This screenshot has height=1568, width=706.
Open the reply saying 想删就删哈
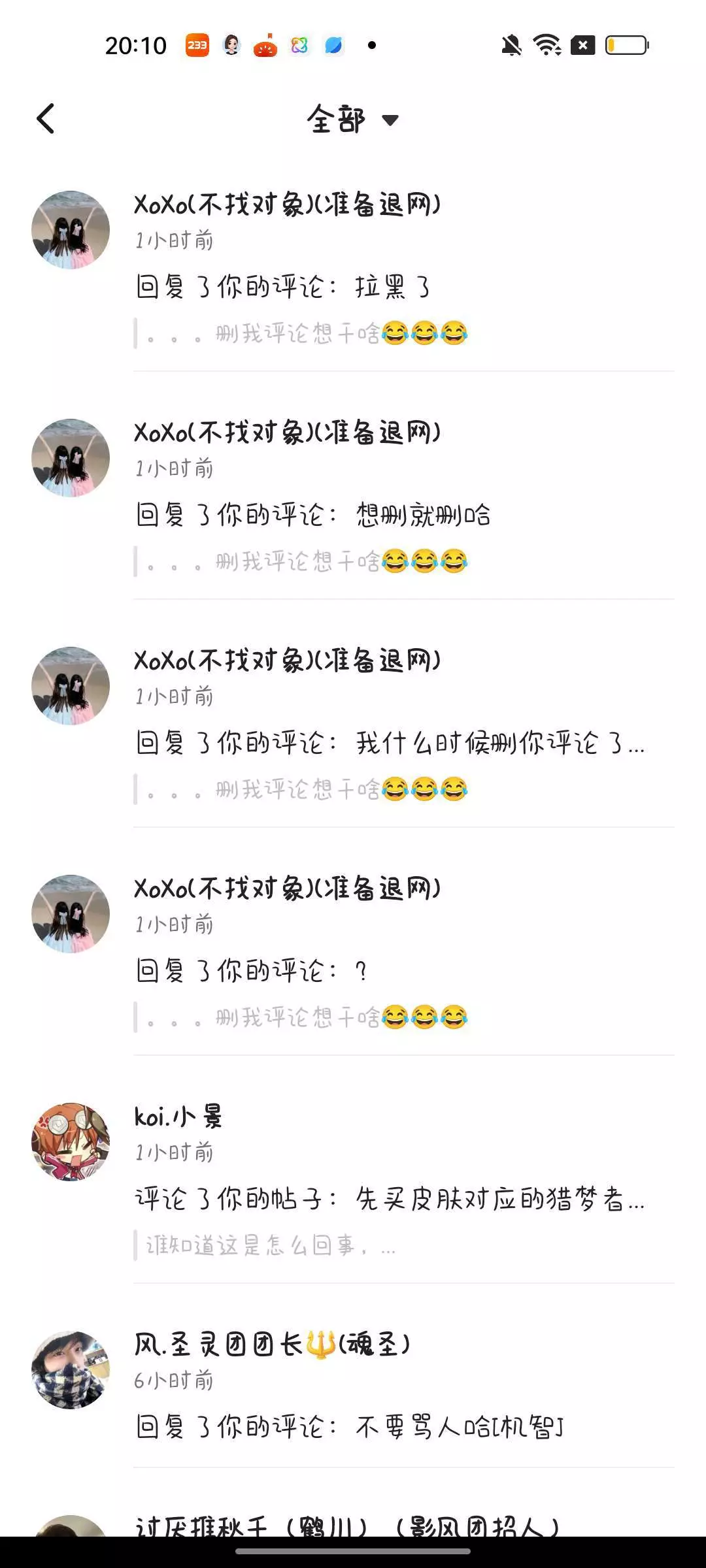pyautogui.click(x=353, y=502)
